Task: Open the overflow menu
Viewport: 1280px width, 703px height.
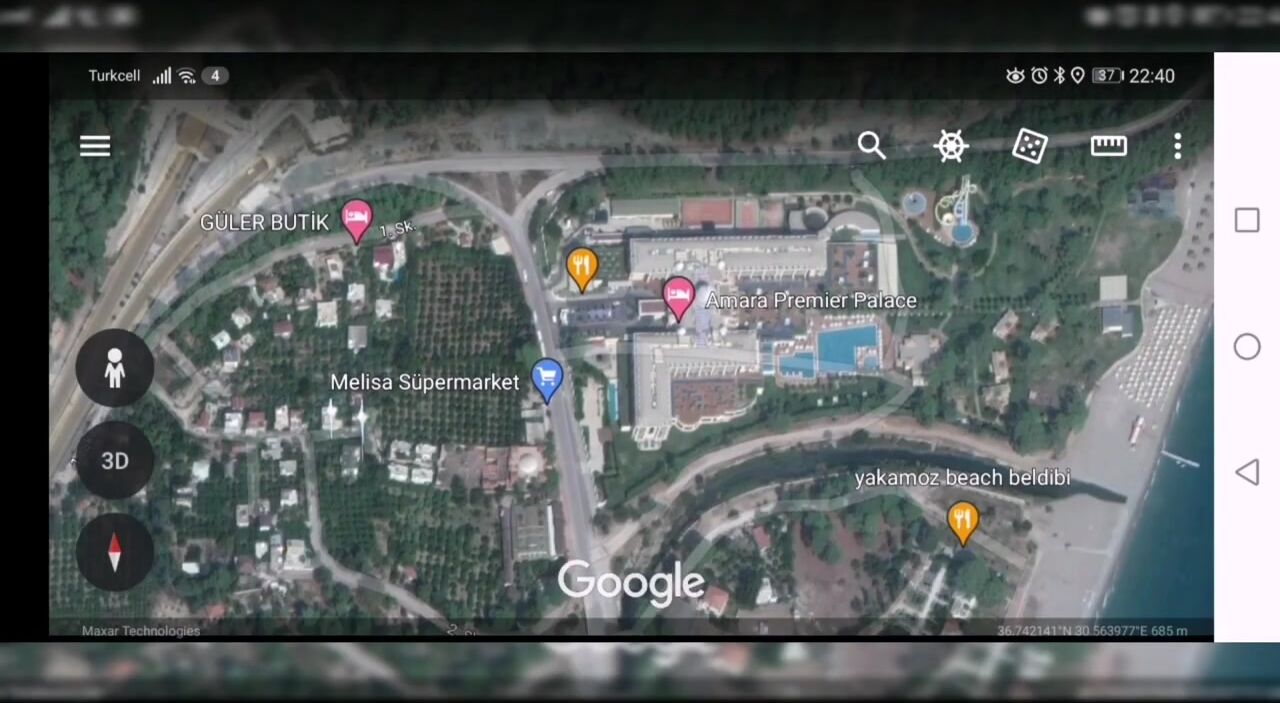Action: (x=1177, y=146)
